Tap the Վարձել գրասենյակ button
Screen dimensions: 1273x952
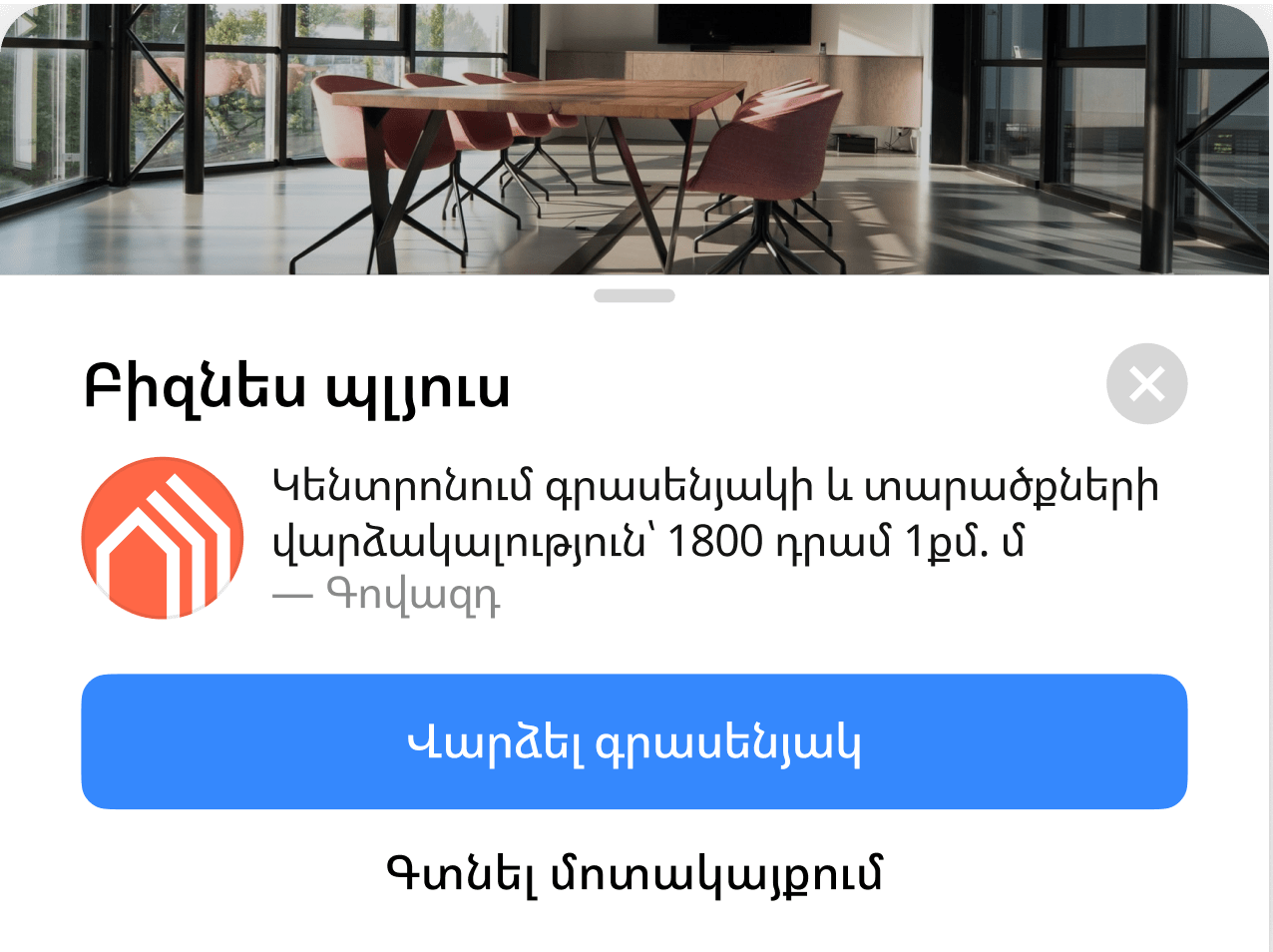[x=634, y=741]
